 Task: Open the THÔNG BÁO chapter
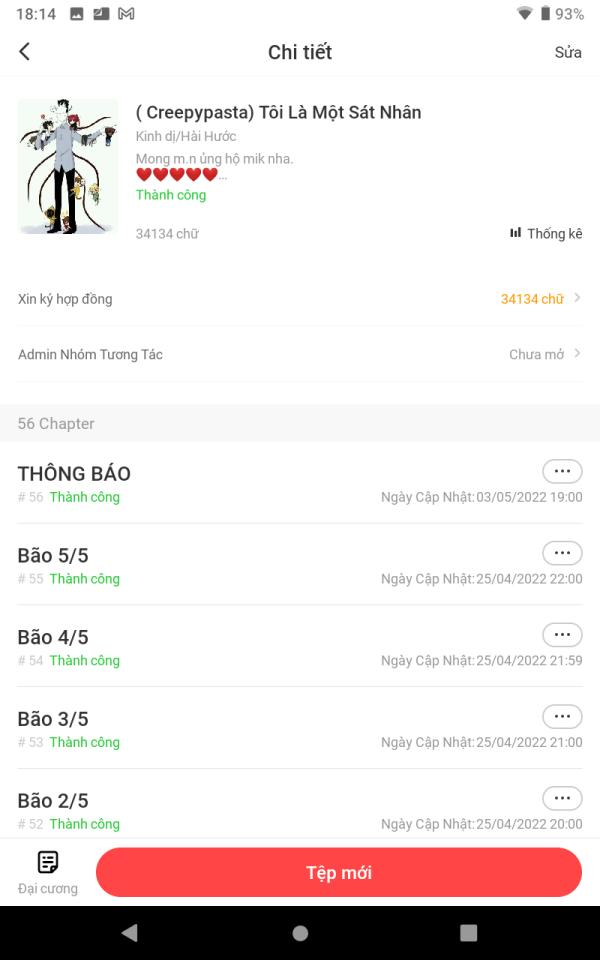pos(200,482)
